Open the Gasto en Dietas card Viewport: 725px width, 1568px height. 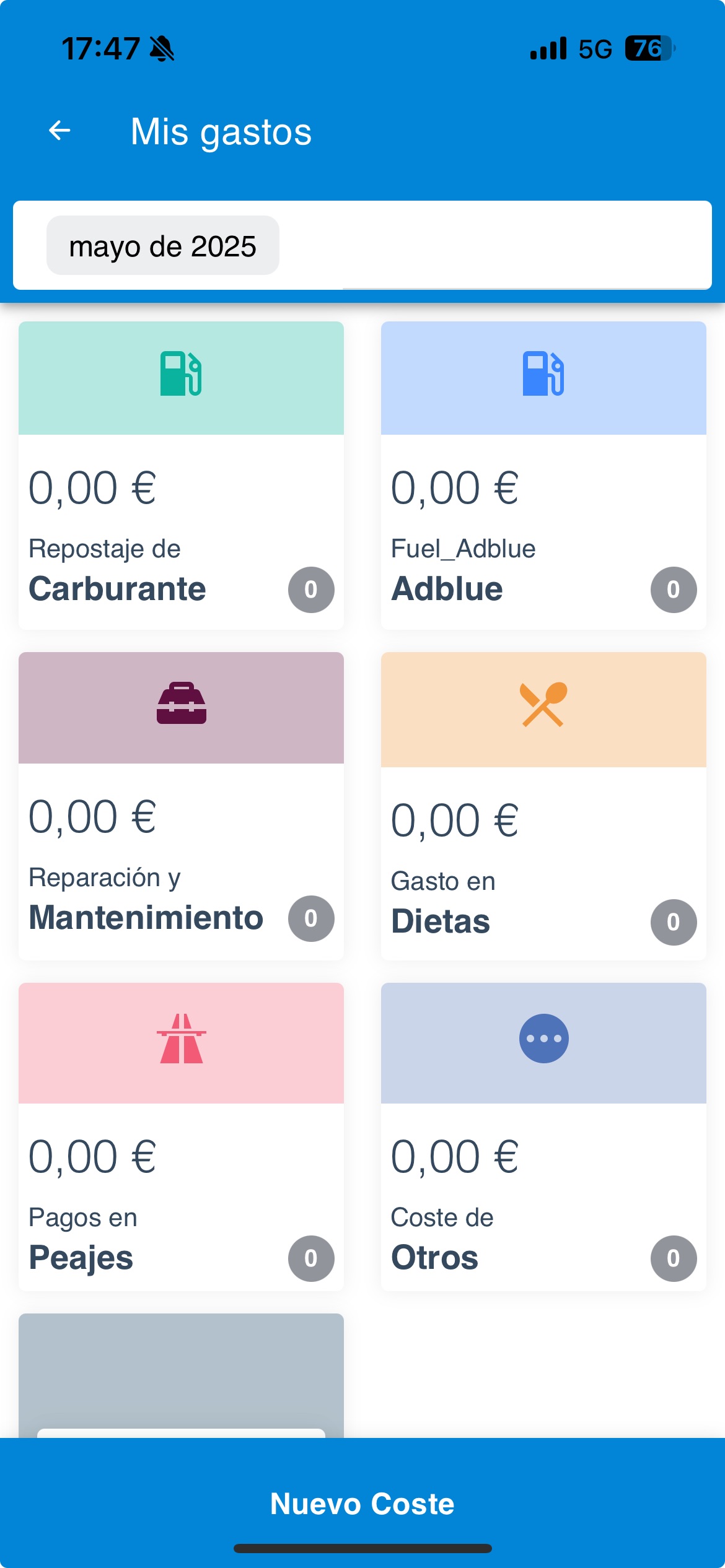coord(543,806)
